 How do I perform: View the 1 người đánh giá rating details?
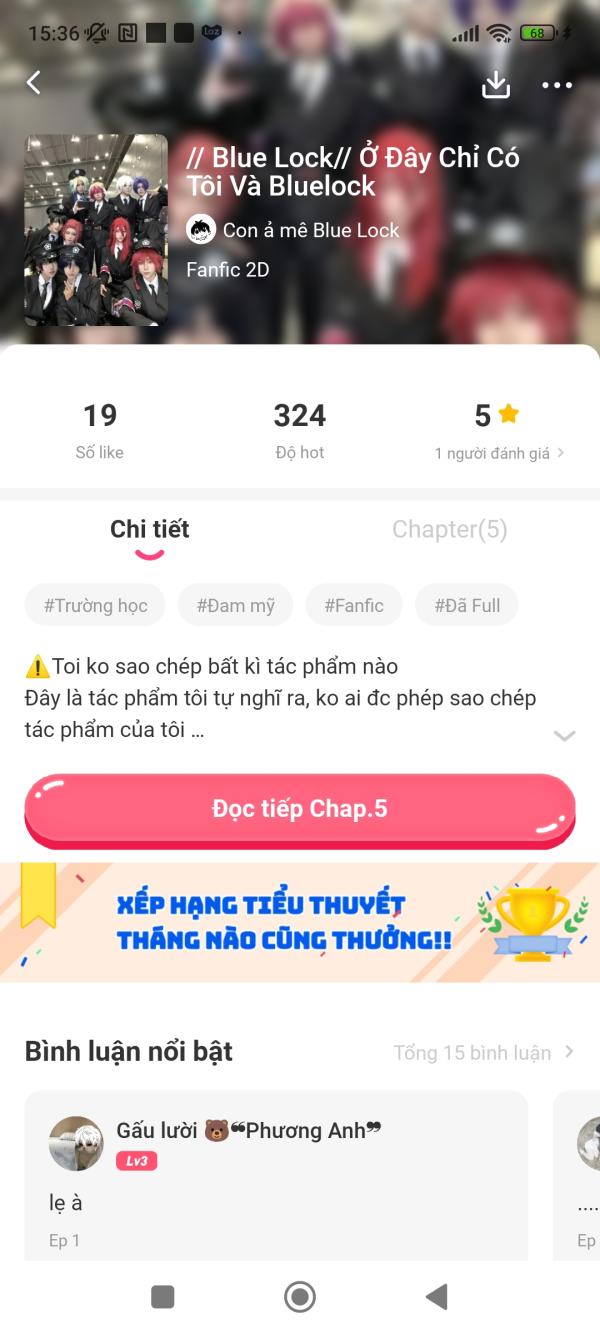click(499, 453)
